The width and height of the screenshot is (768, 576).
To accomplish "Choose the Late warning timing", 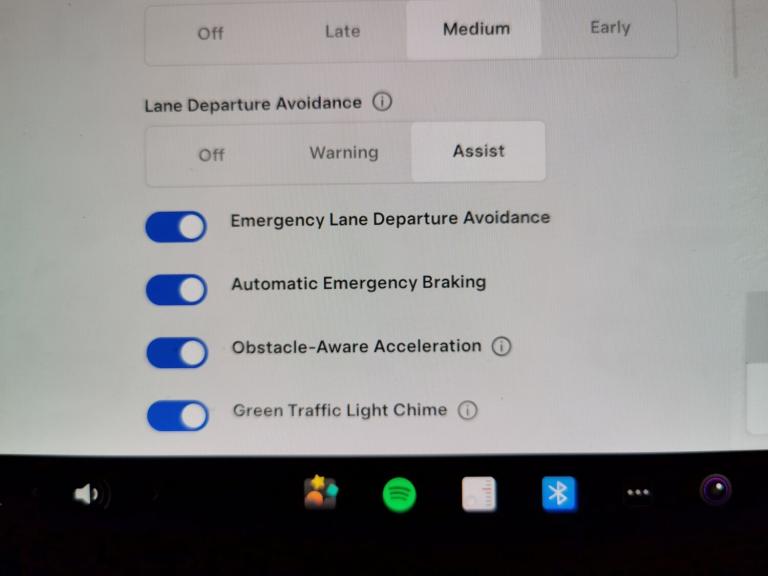I will tap(342, 31).
